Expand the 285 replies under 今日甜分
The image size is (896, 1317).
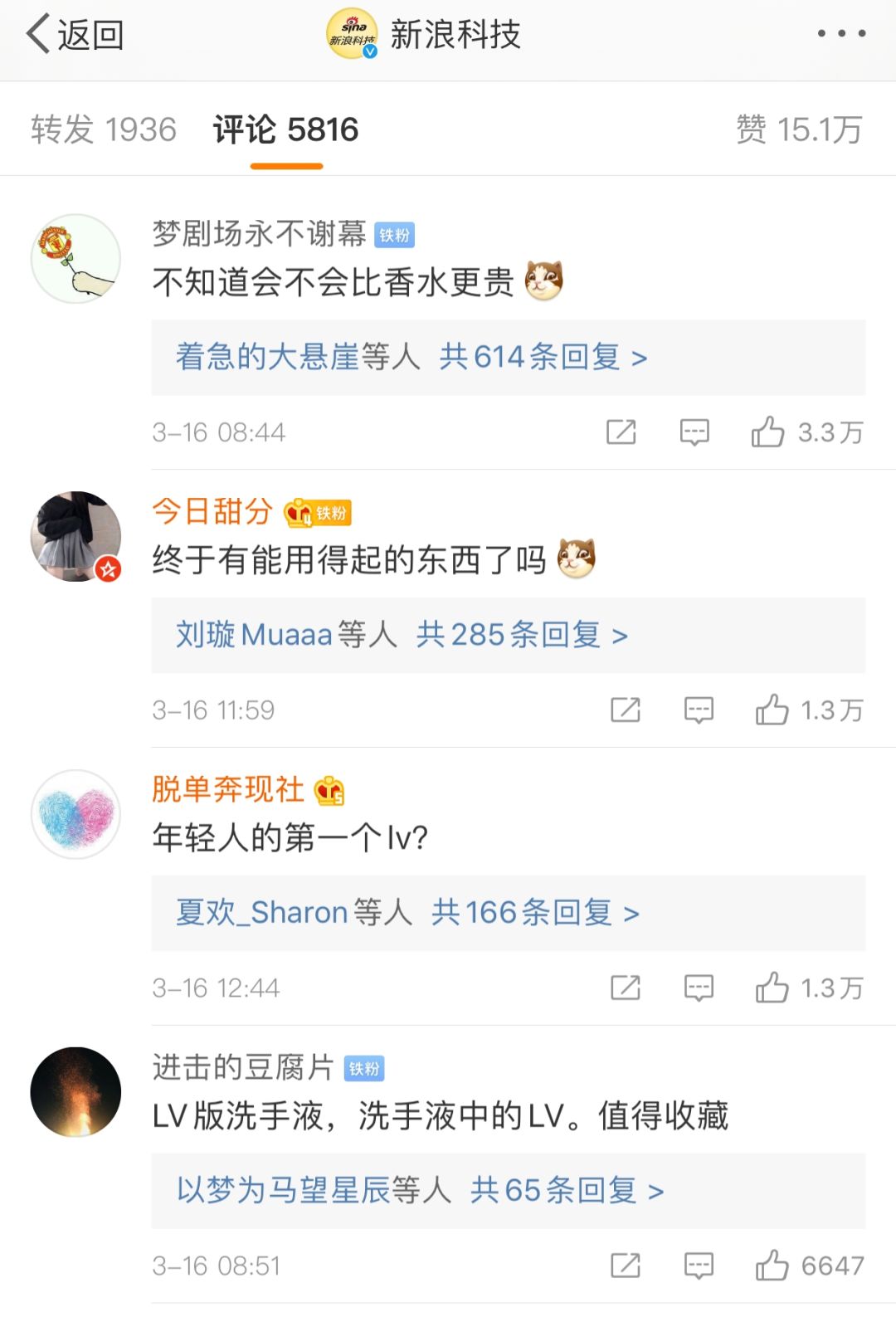point(402,635)
